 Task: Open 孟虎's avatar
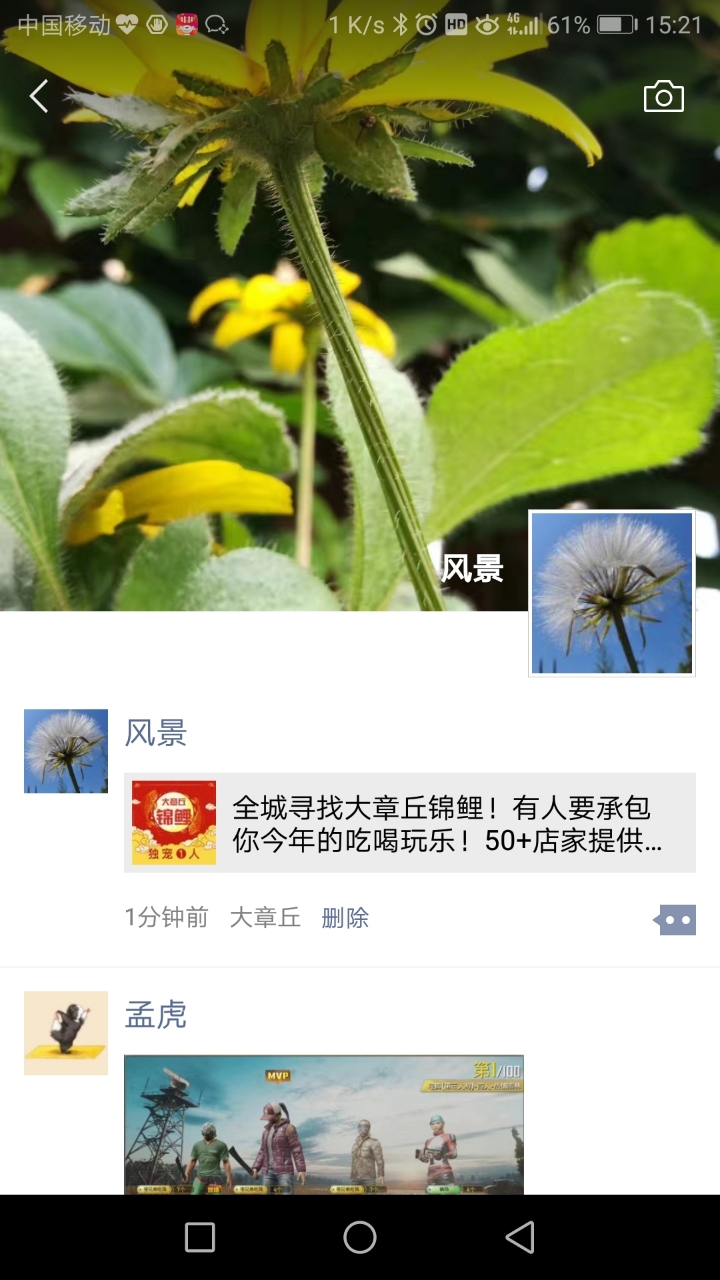tap(66, 1033)
